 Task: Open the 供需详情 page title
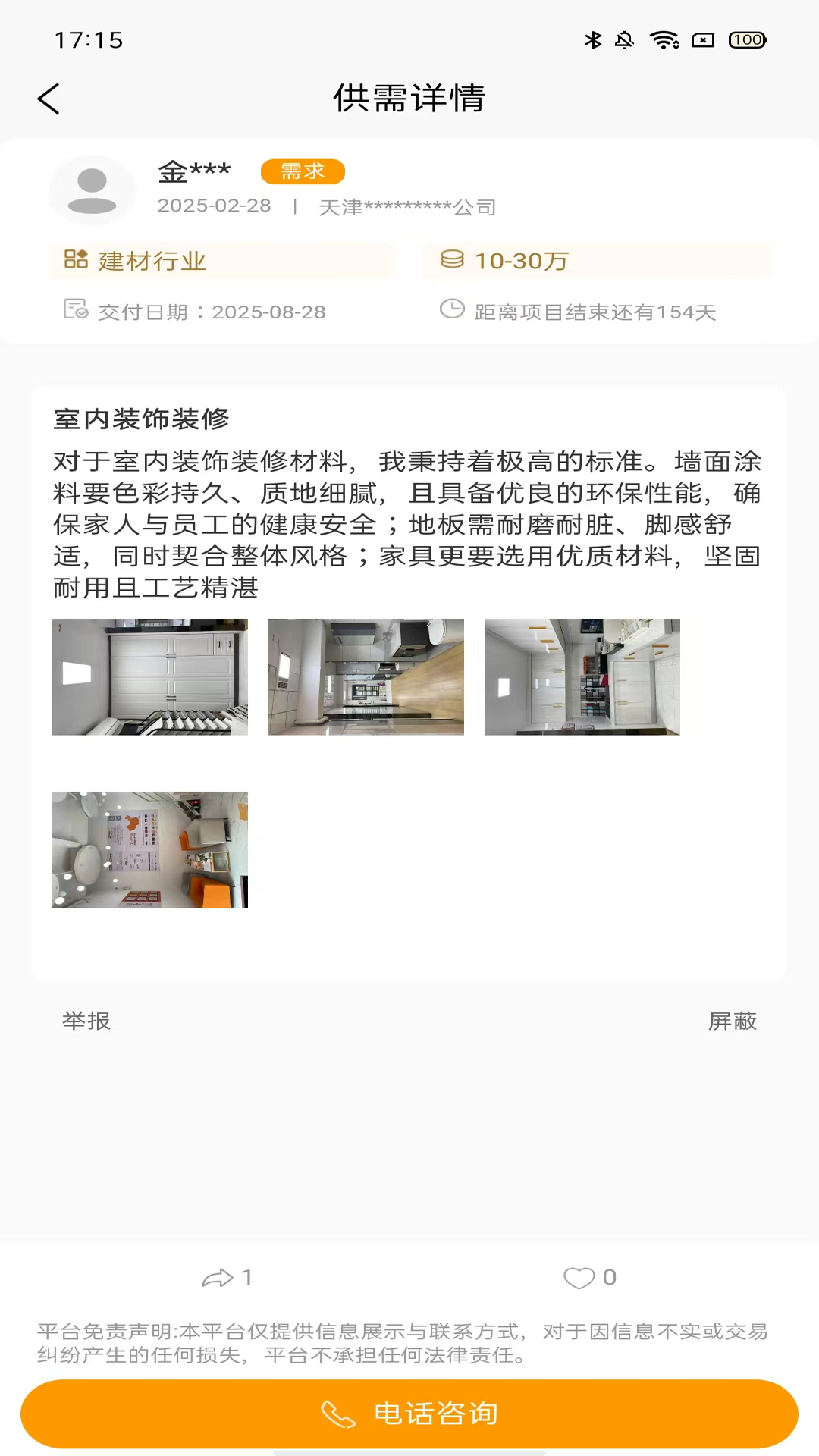point(409,99)
